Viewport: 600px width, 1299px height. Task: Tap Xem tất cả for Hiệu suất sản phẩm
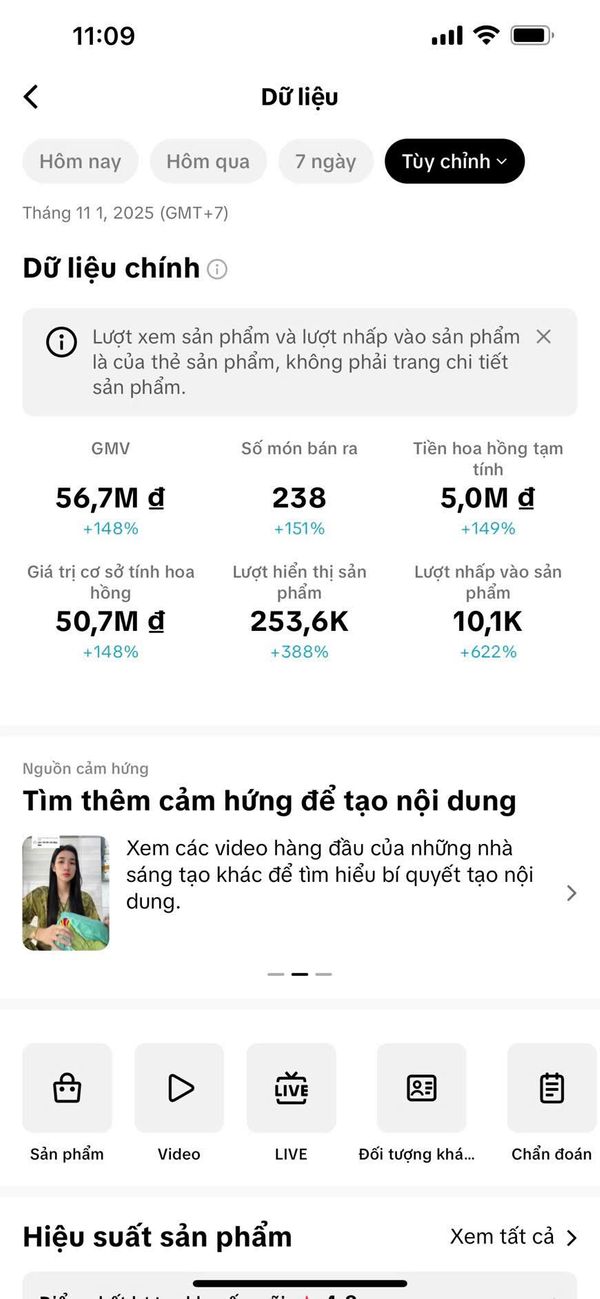pyautogui.click(x=513, y=1237)
